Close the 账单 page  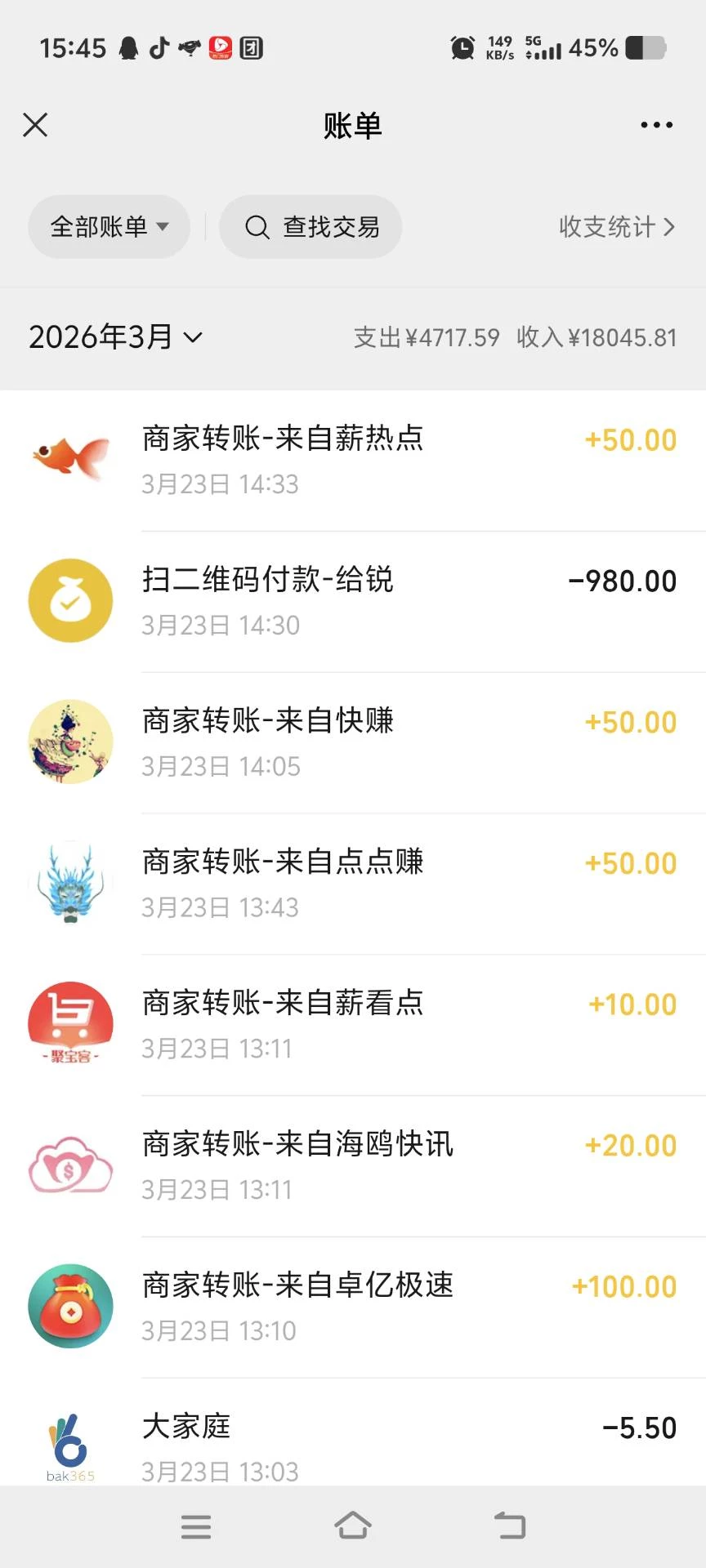(x=35, y=125)
